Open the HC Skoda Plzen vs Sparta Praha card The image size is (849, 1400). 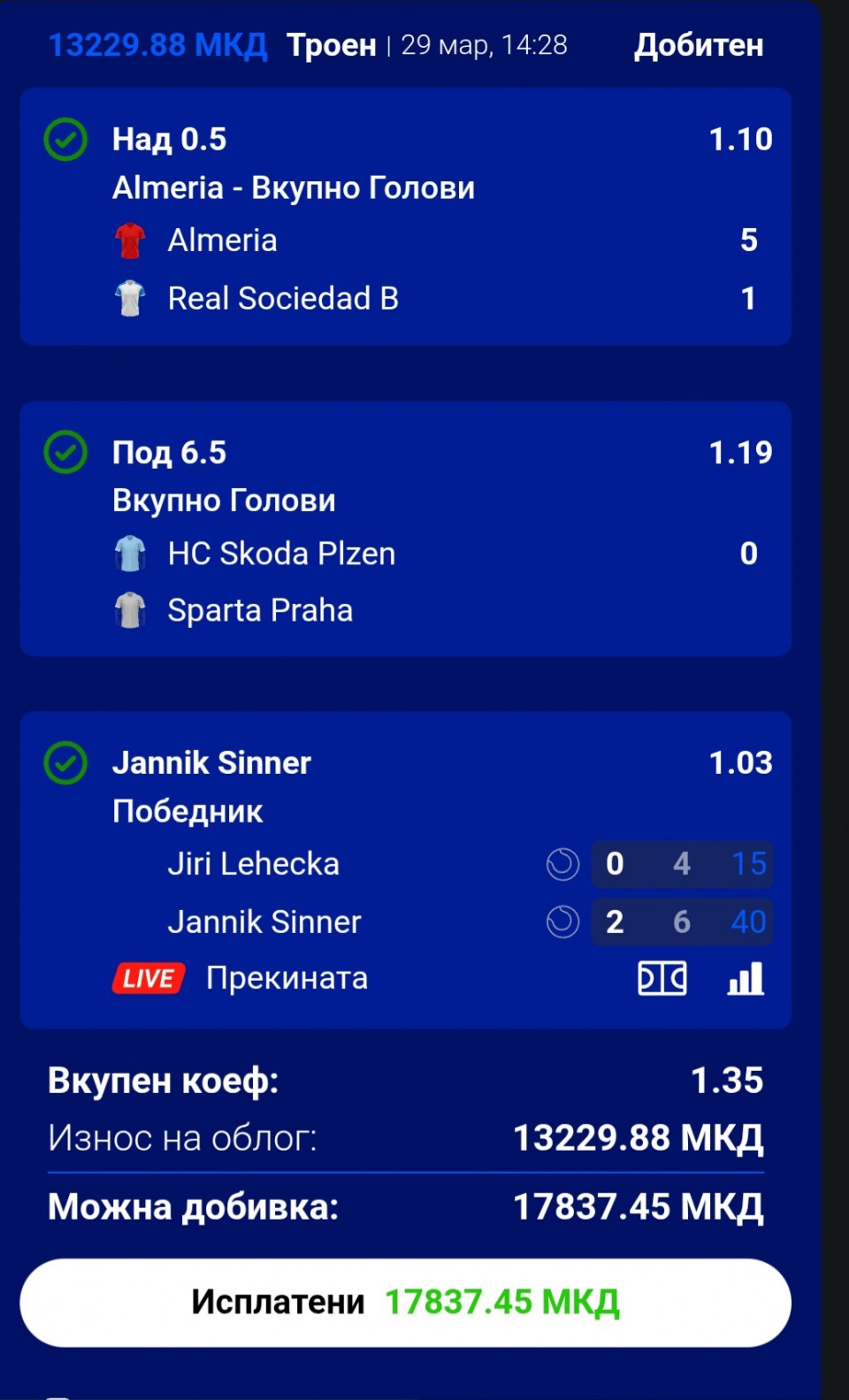pos(405,529)
